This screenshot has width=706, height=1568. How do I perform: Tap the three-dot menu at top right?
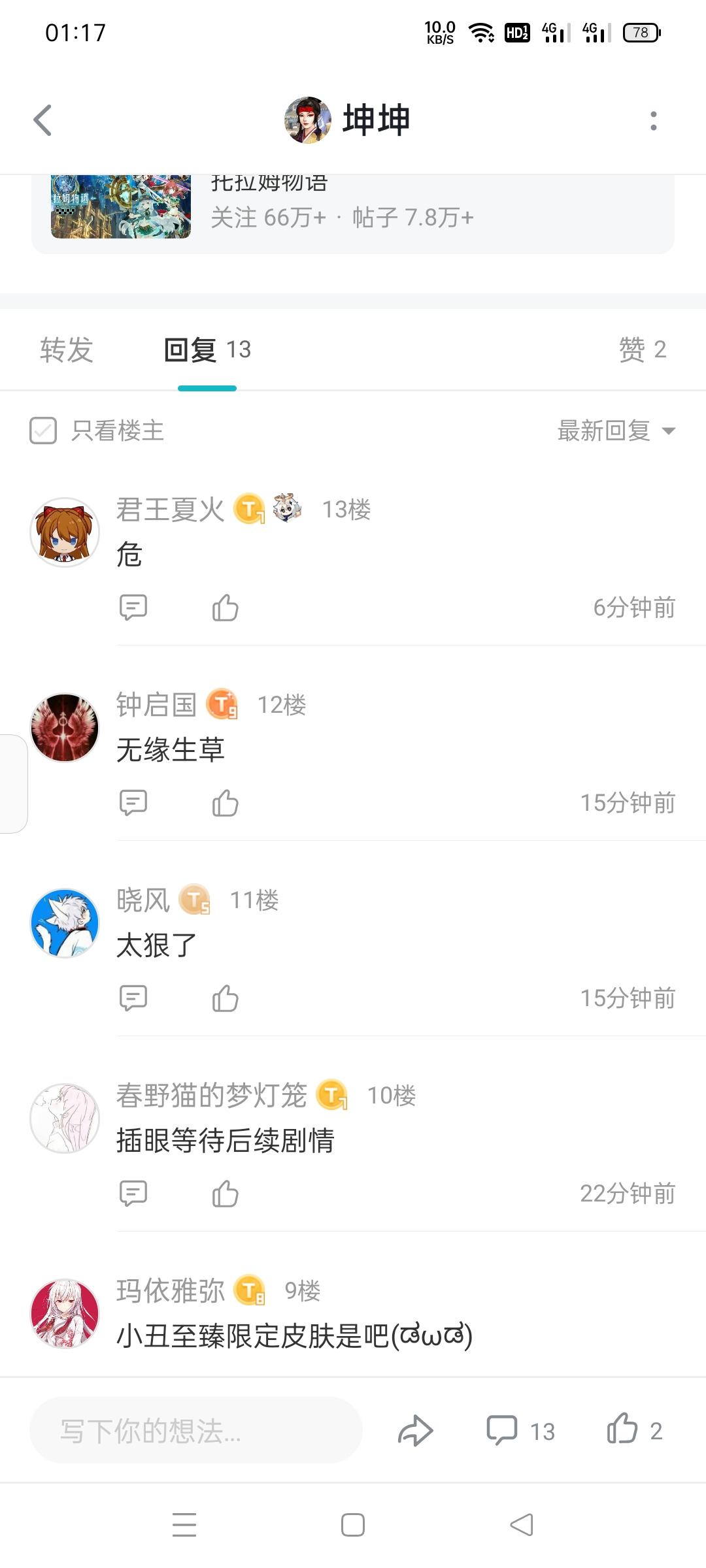[x=654, y=121]
